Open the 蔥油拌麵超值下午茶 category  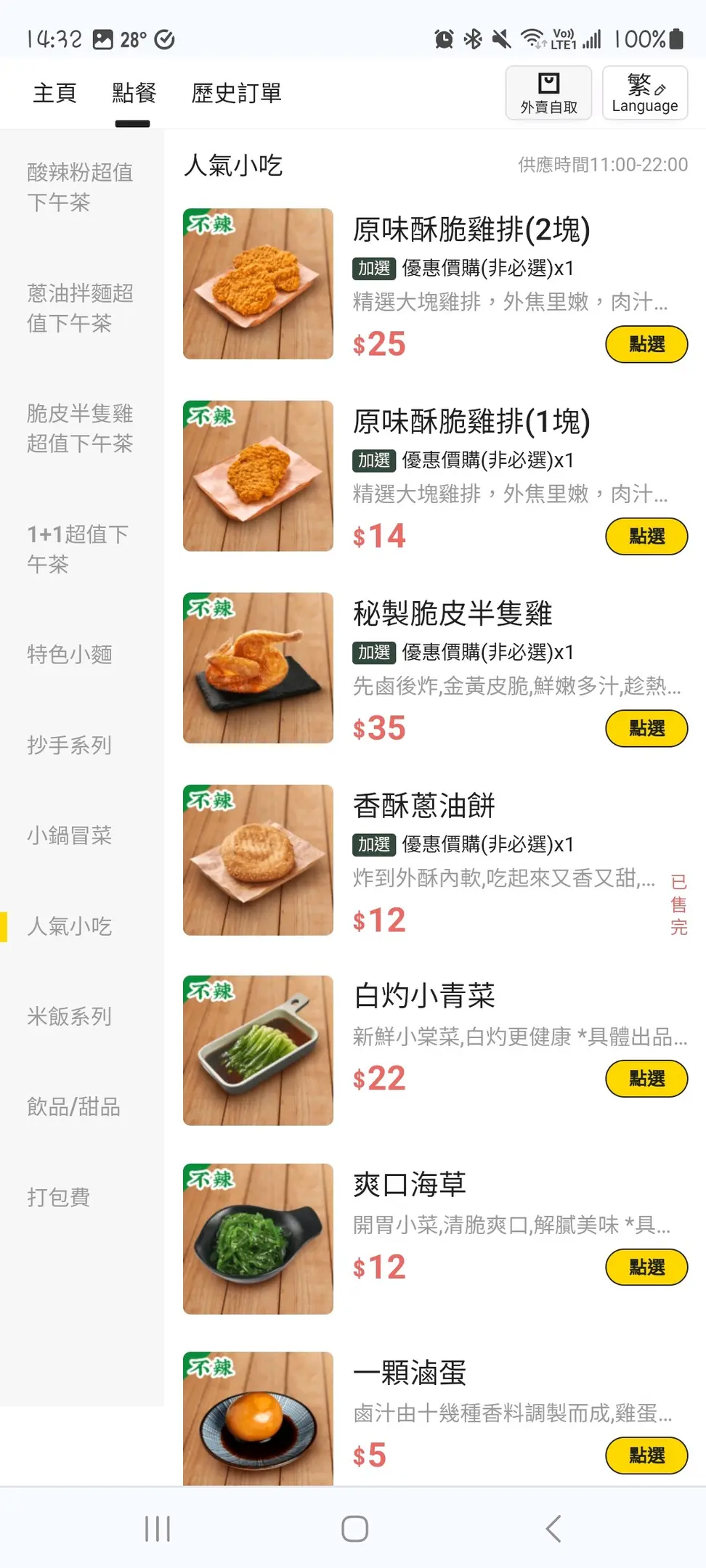pyautogui.click(x=80, y=308)
